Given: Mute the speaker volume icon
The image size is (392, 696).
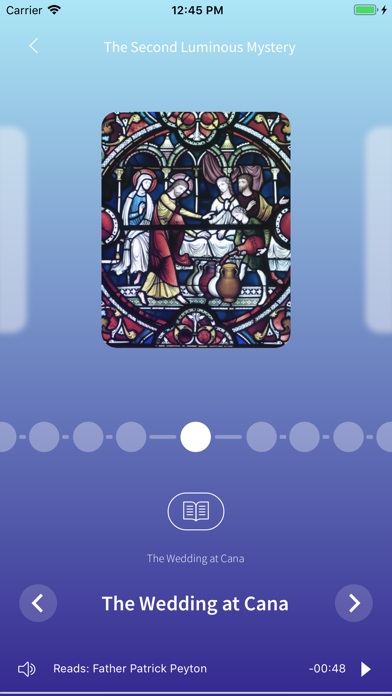Looking at the screenshot, I should coord(27,669).
